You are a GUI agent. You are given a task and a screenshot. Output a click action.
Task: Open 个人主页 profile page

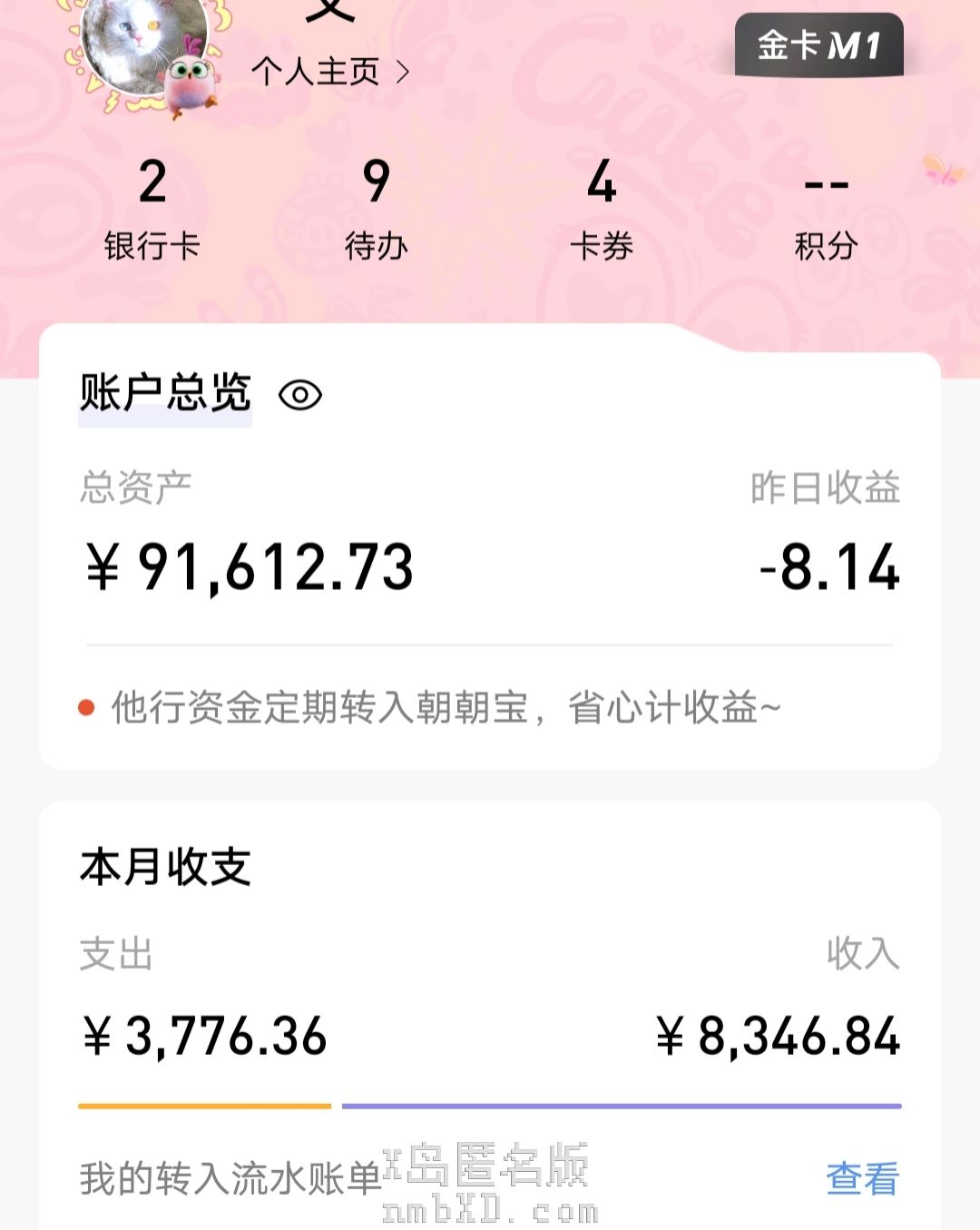pyautogui.click(x=330, y=72)
